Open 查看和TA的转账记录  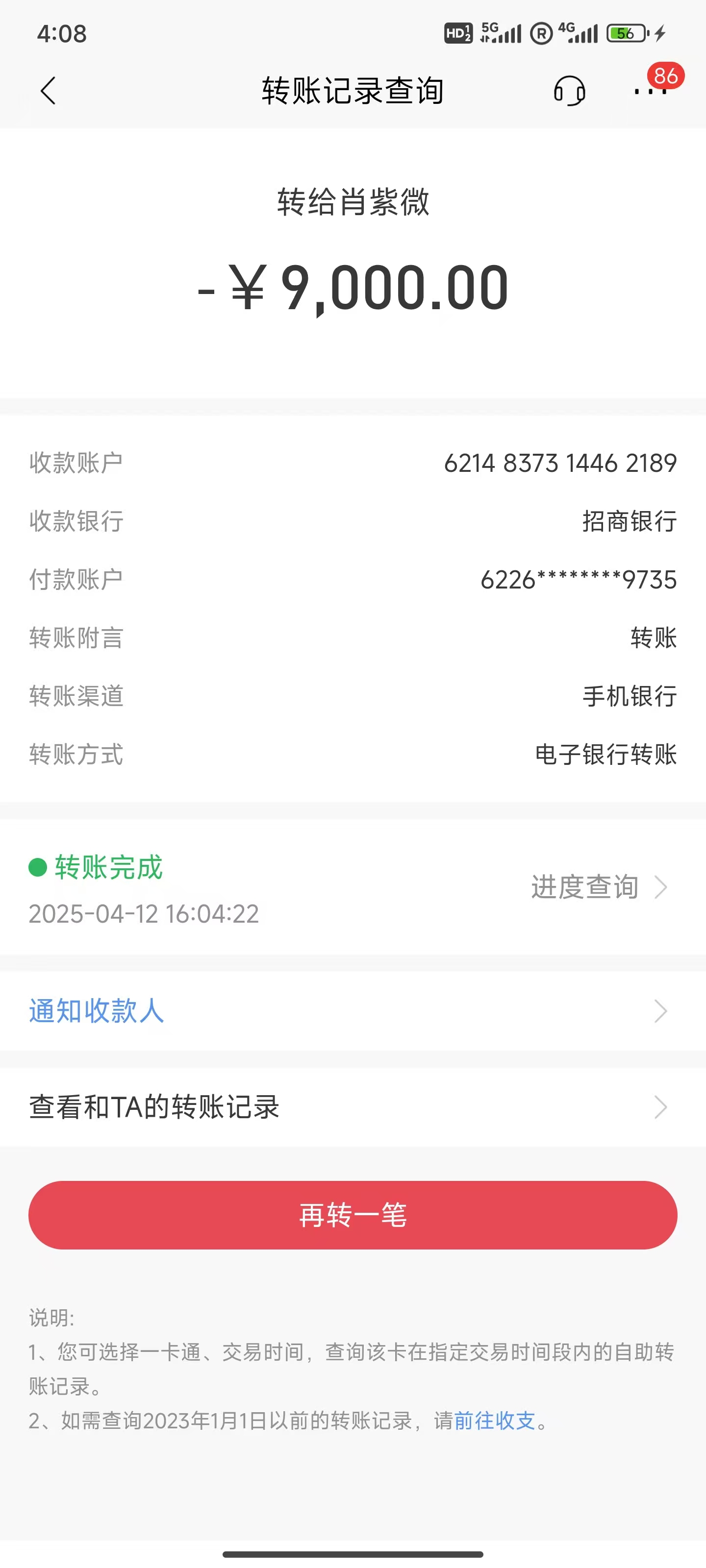click(353, 1107)
